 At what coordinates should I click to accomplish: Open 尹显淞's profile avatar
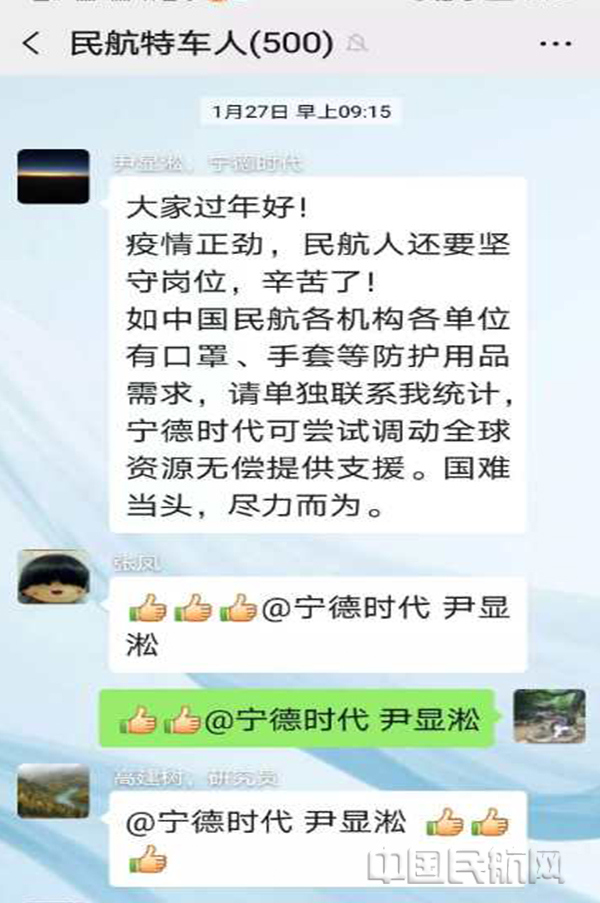[x=53, y=175]
